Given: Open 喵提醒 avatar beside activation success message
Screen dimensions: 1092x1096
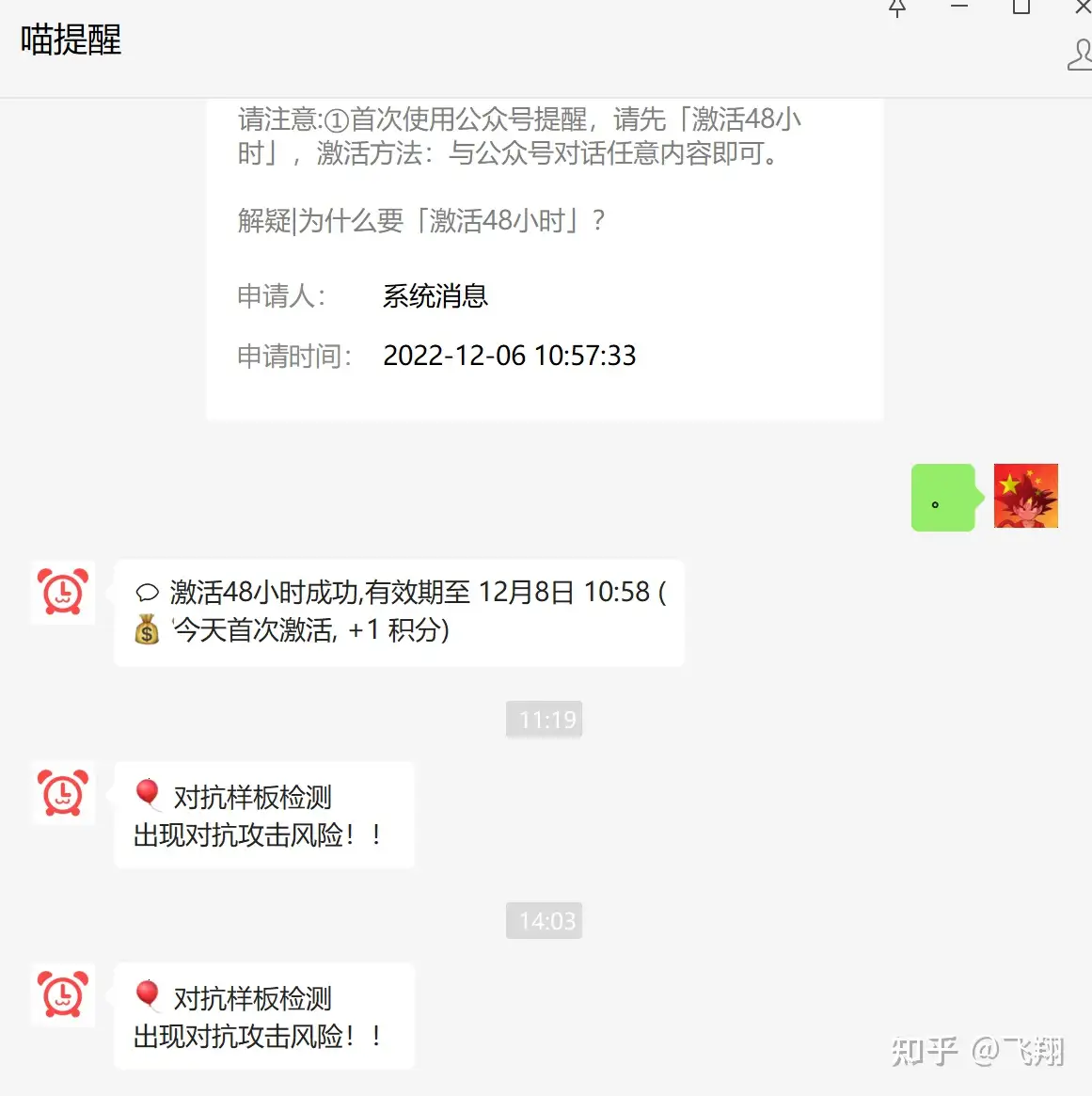Looking at the screenshot, I should click(x=63, y=593).
